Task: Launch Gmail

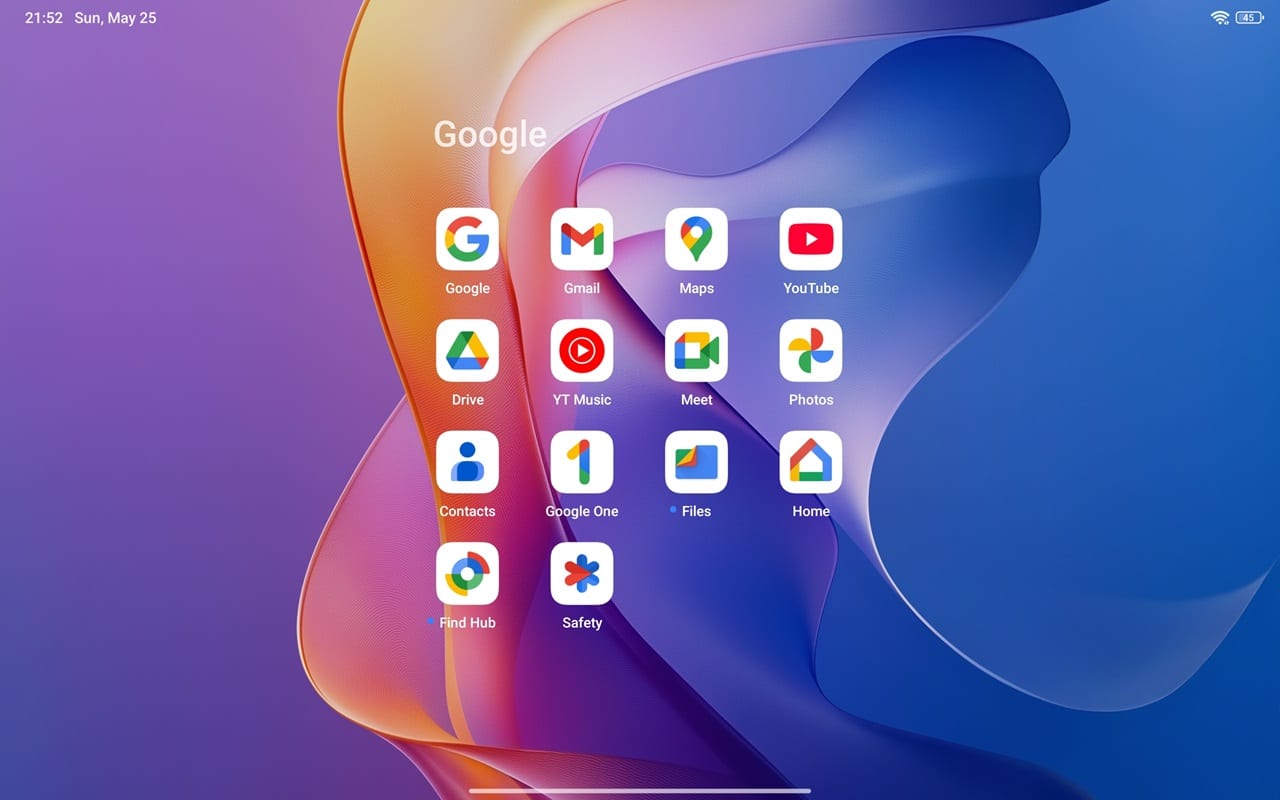Action: [582, 239]
